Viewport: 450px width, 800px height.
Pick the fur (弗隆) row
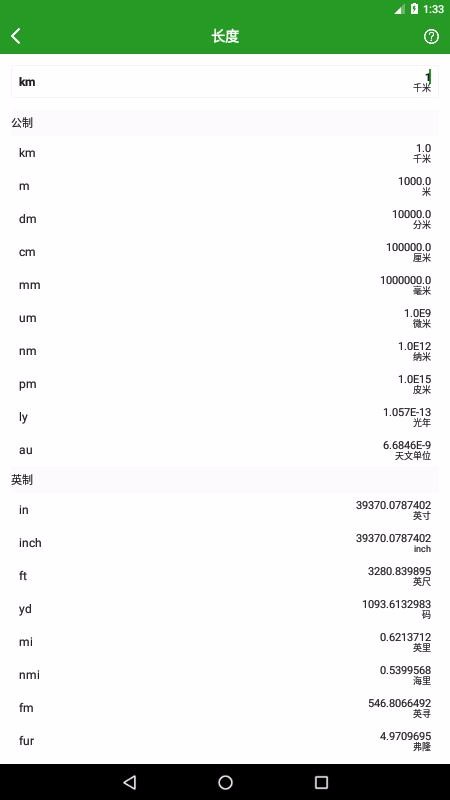(x=225, y=741)
